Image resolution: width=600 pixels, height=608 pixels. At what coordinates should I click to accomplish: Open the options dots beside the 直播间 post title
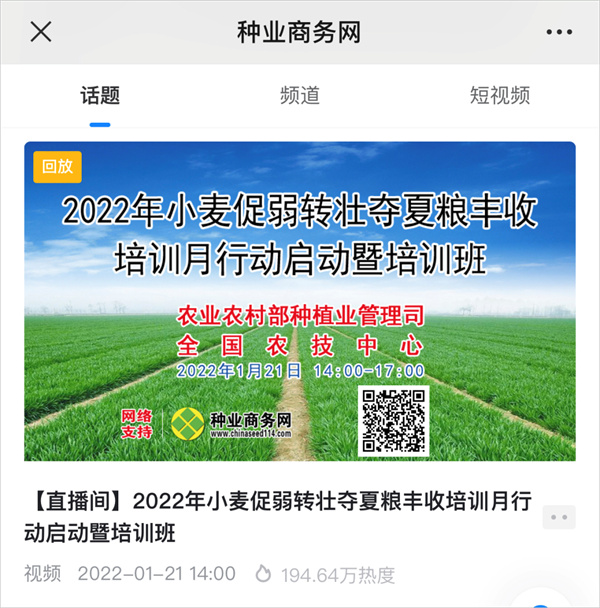[558, 517]
